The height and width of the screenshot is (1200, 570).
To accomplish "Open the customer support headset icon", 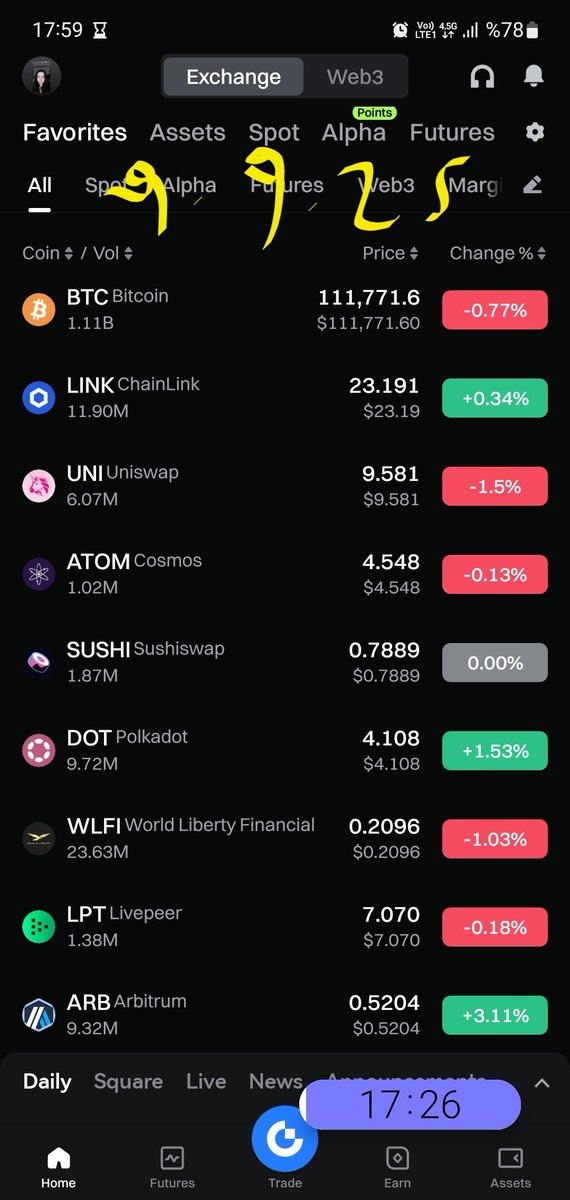I will (x=483, y=77).
